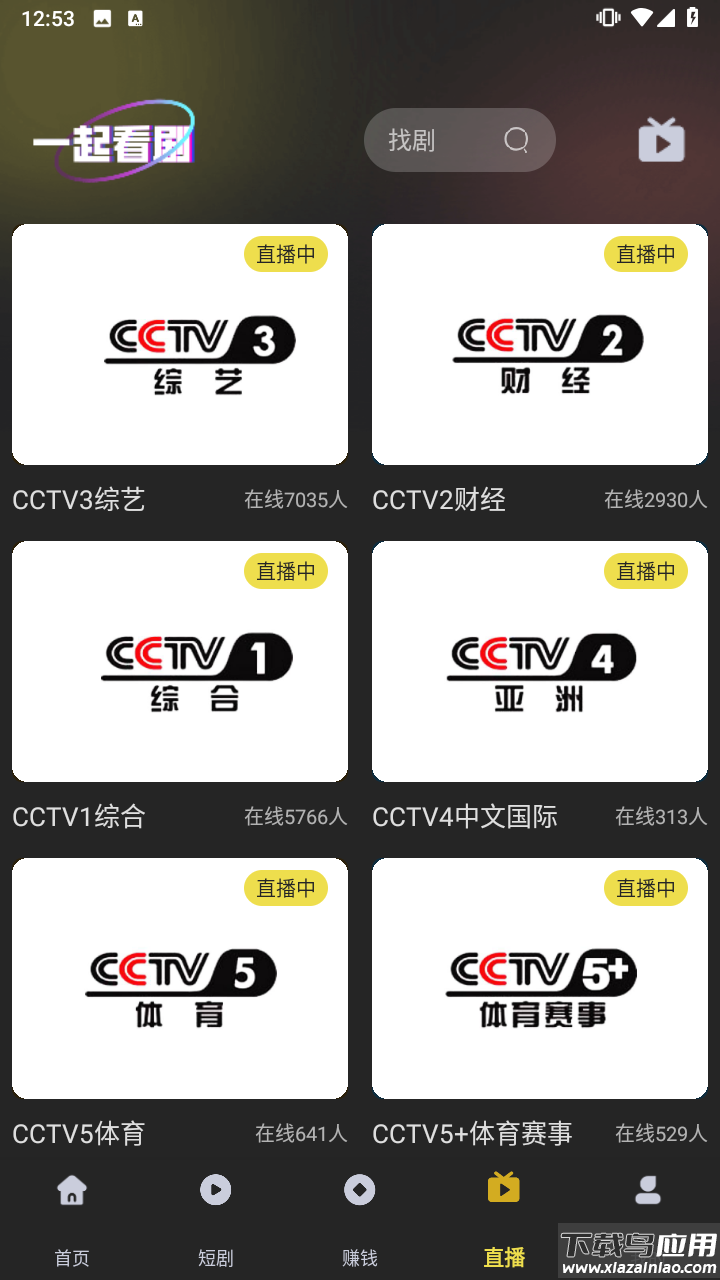Image resolution: width=720 pixels, height=1280 pixels.
Task: Tap the 直播中 badge on CCTV3 card
Action: tap(287, 254)
